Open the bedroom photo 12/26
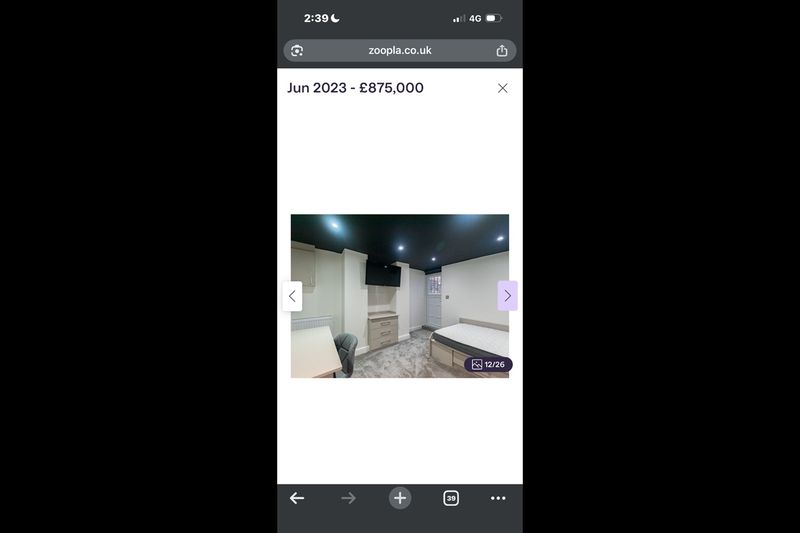This screenshot has height=533, width=800. pyautogui.click(x=400, y=296)
